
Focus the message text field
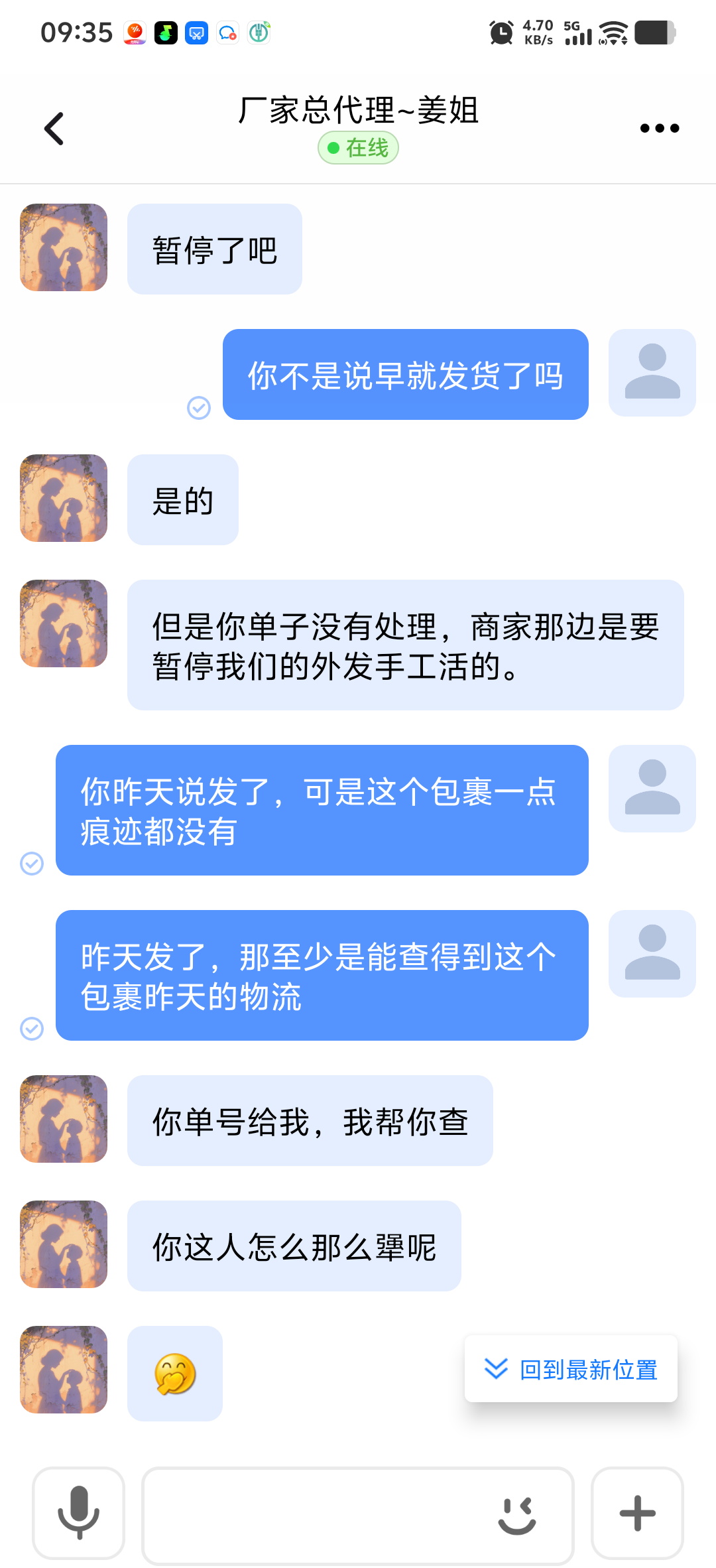point(318,1515)
